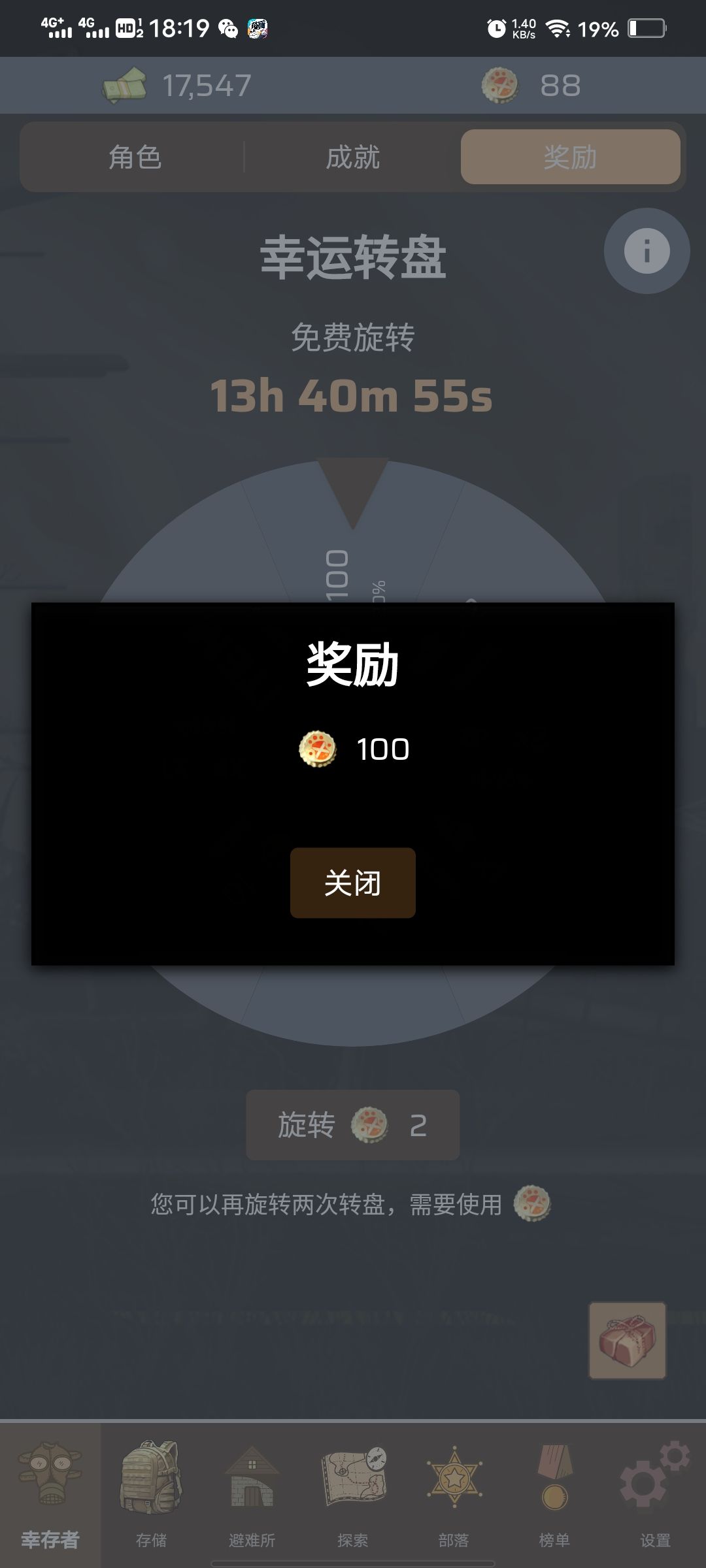Switch to the 成就 tab

(x=353, y=157)
